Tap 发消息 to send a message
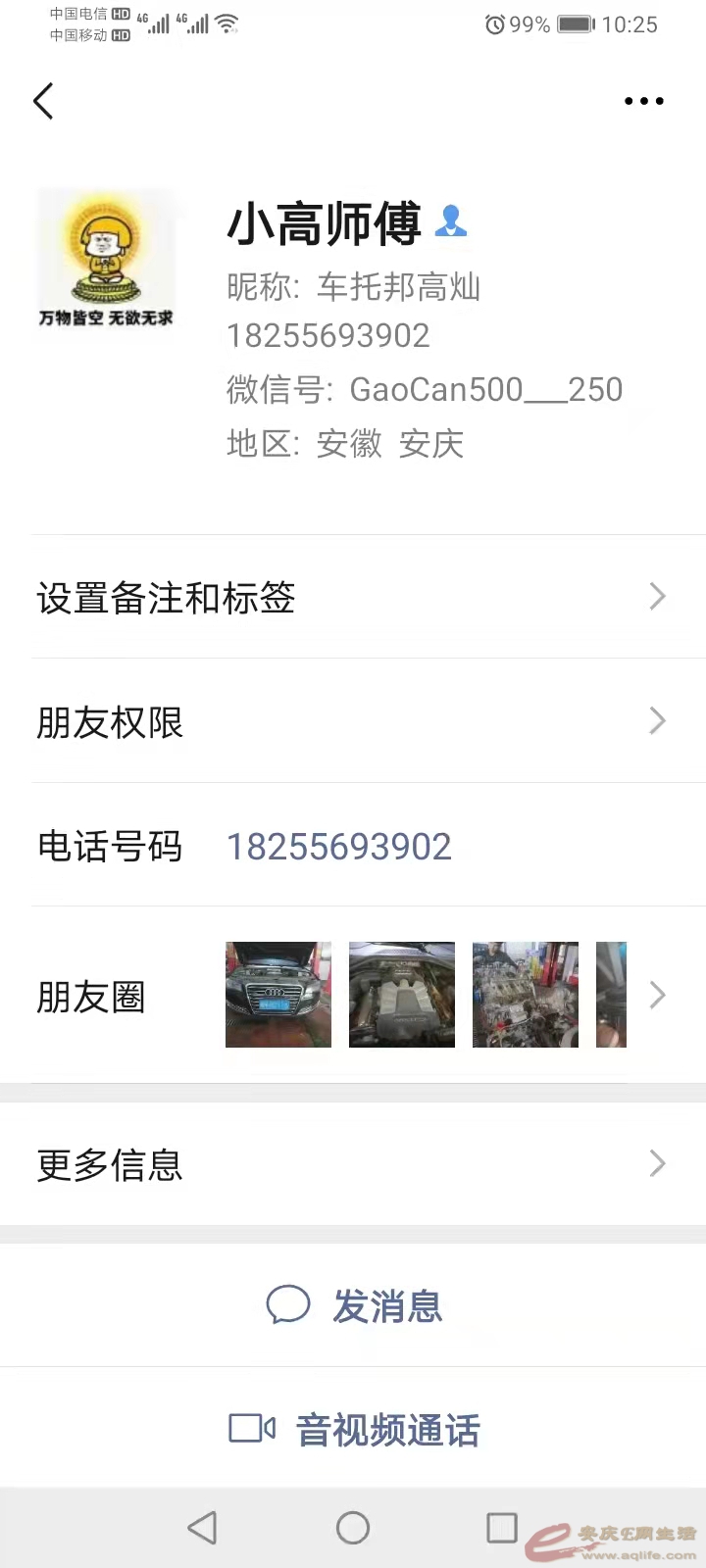 click(x=355, y=1305)
